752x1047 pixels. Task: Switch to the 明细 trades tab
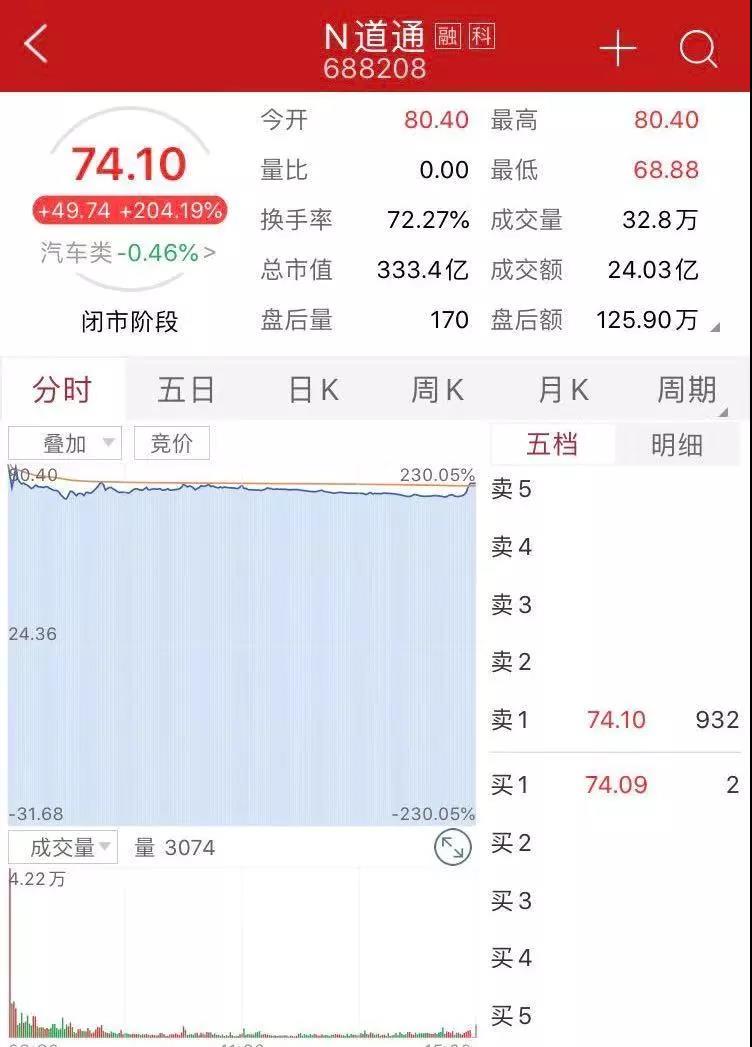[x=677, y=443]
